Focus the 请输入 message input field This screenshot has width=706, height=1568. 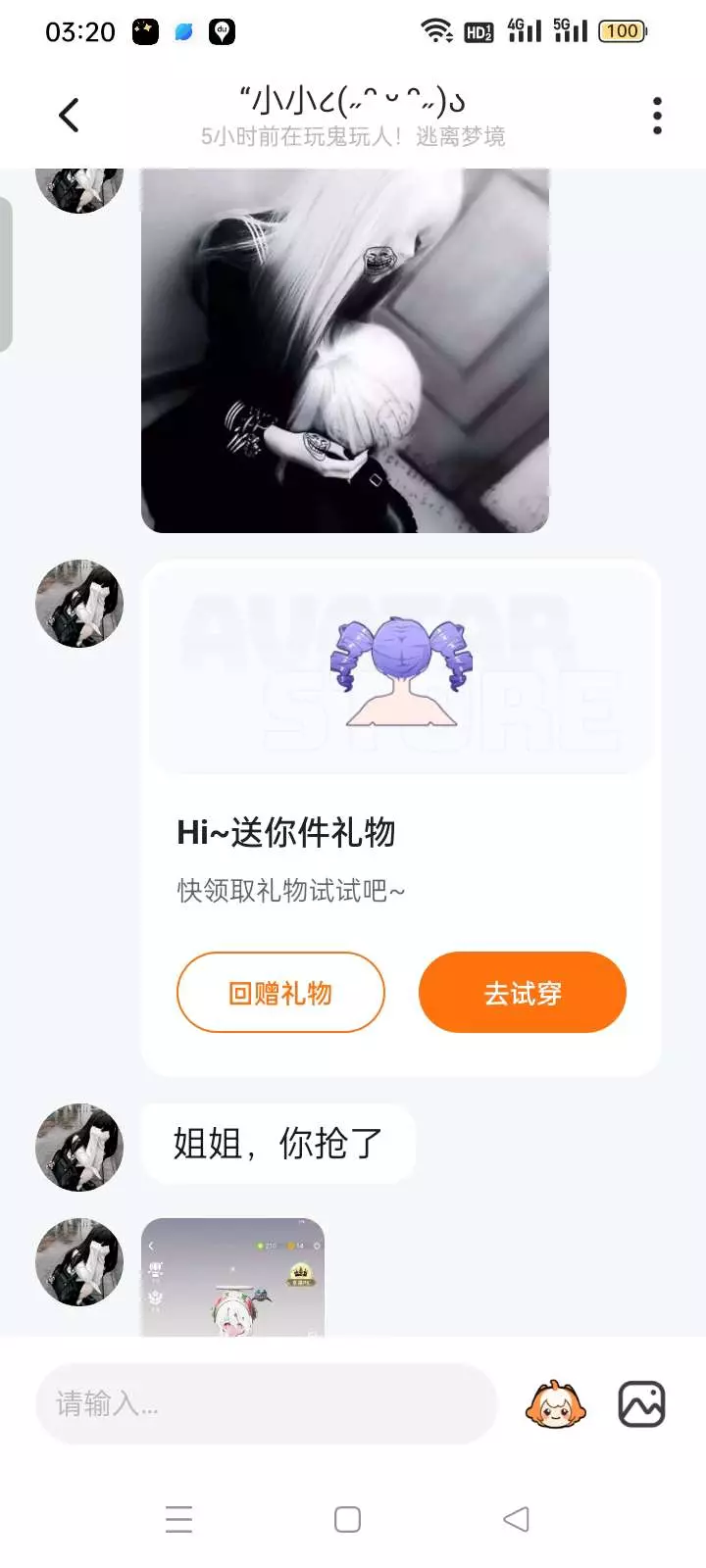(x=267, y=1404)
